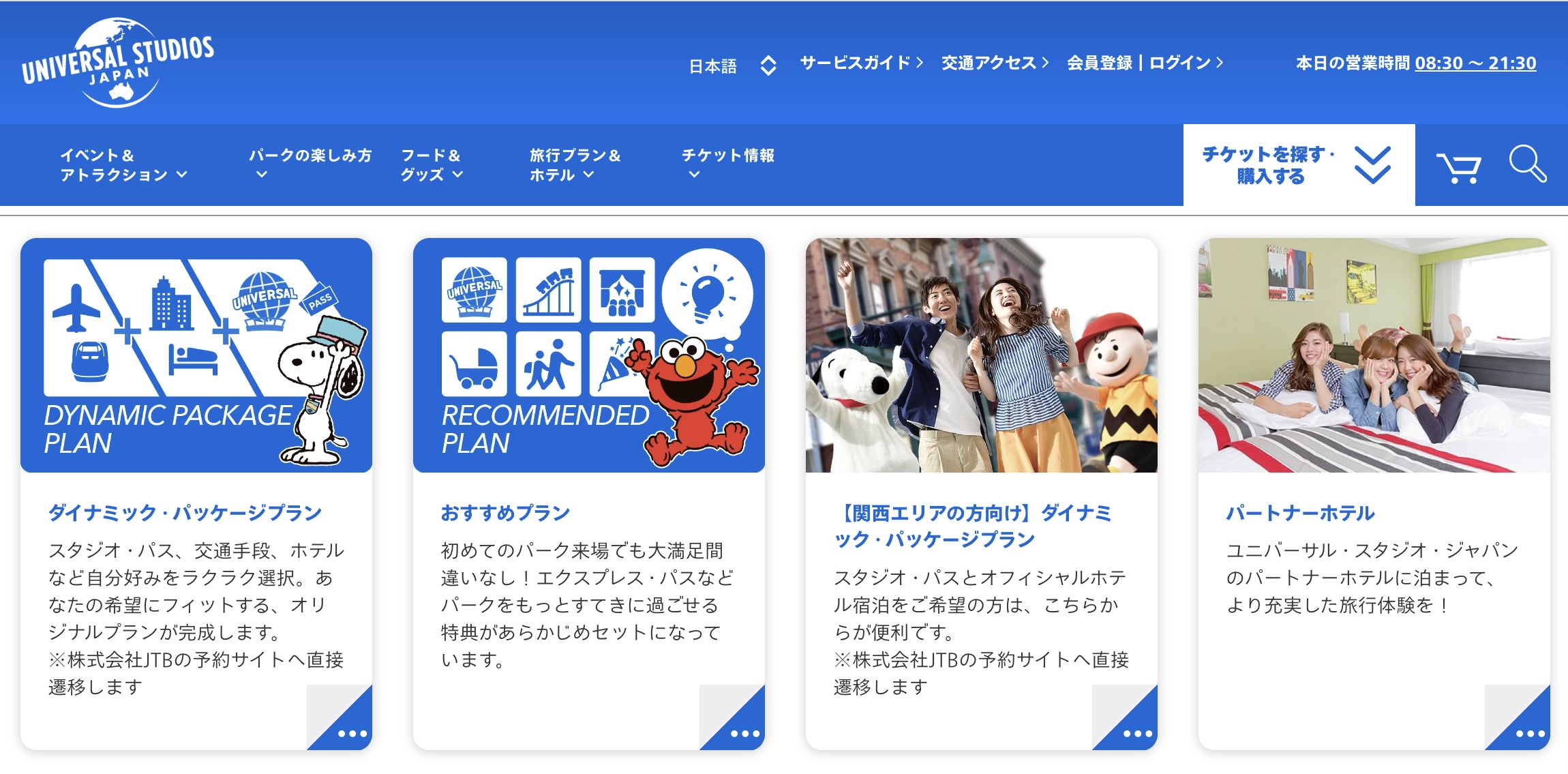1568x774 pixels.
Task: Open the shopping cart icon
Action: pos(1458,166)
